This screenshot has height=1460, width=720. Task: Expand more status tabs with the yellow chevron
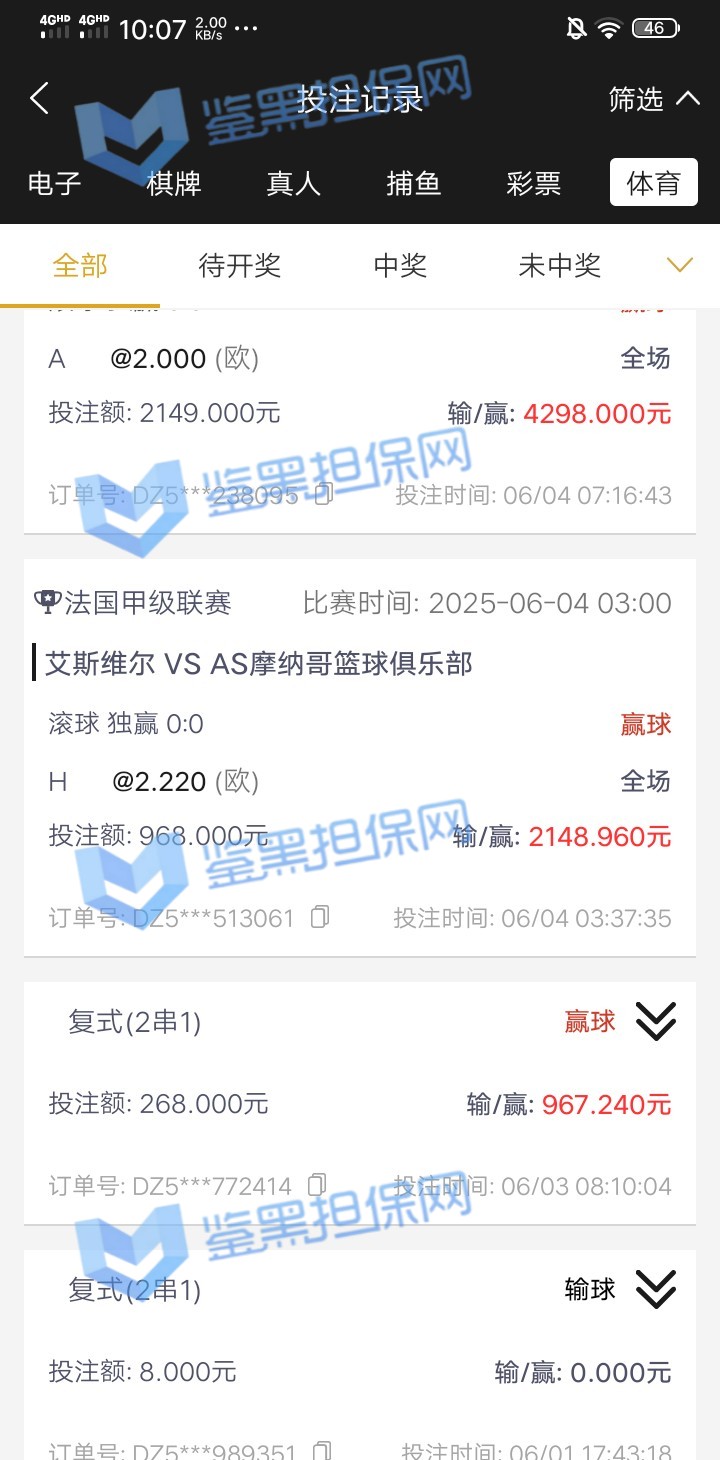(679, 265)
